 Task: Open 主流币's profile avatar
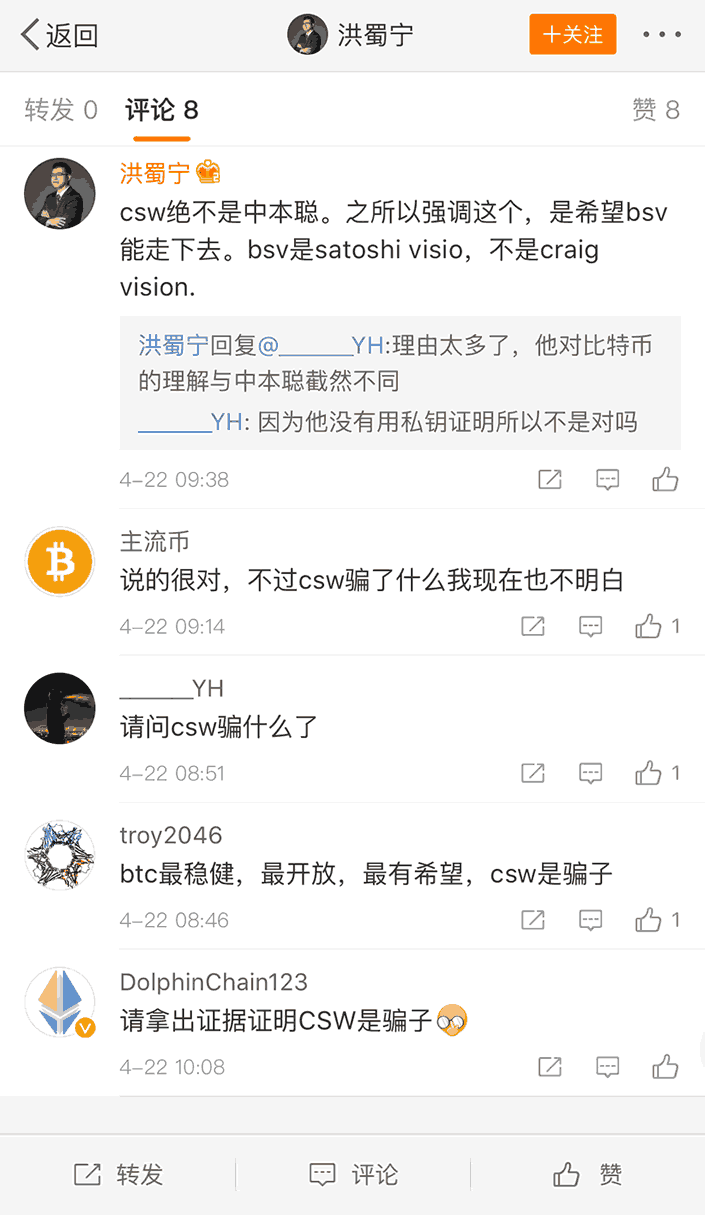(60, 562)
